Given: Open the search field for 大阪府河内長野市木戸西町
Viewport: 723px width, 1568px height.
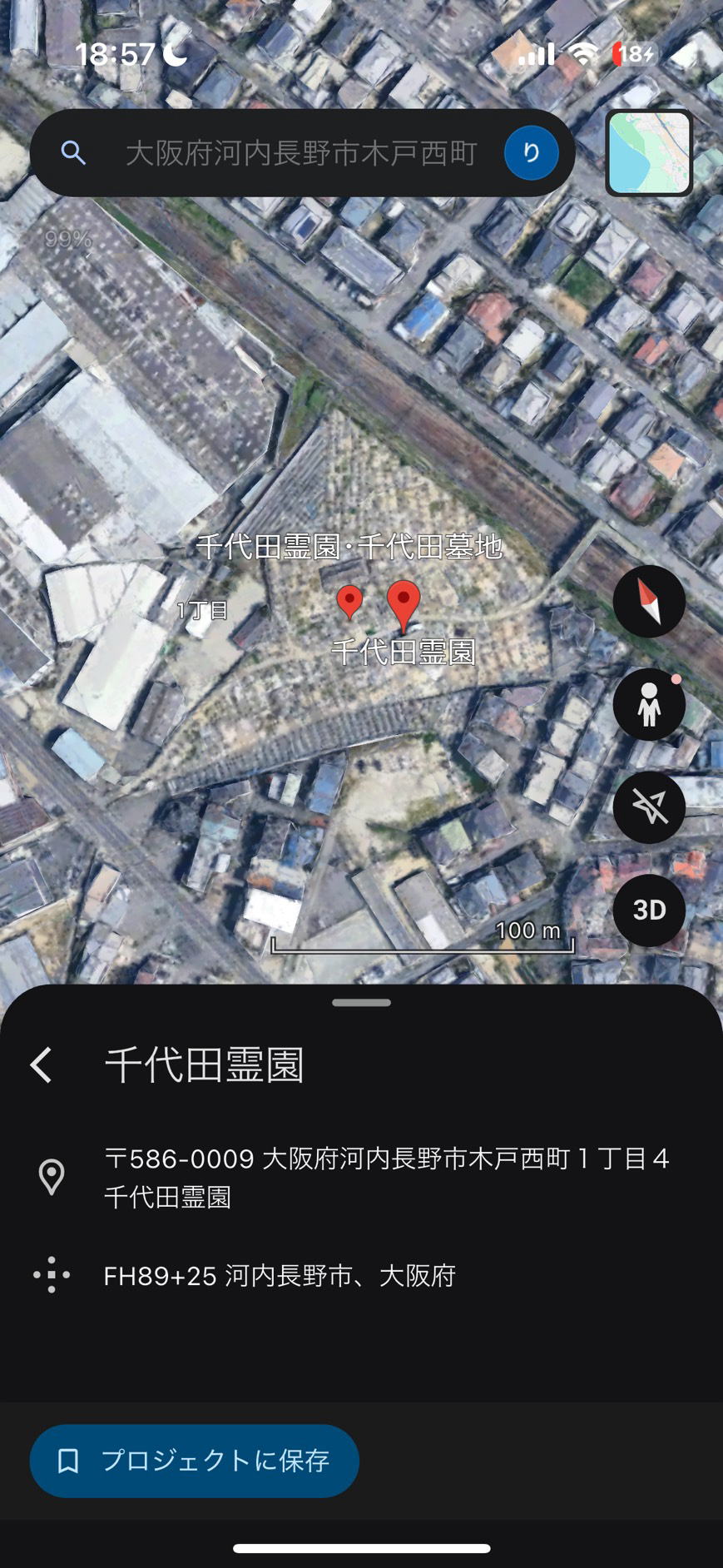Looking at the screenshot, I should click(300, 153).
